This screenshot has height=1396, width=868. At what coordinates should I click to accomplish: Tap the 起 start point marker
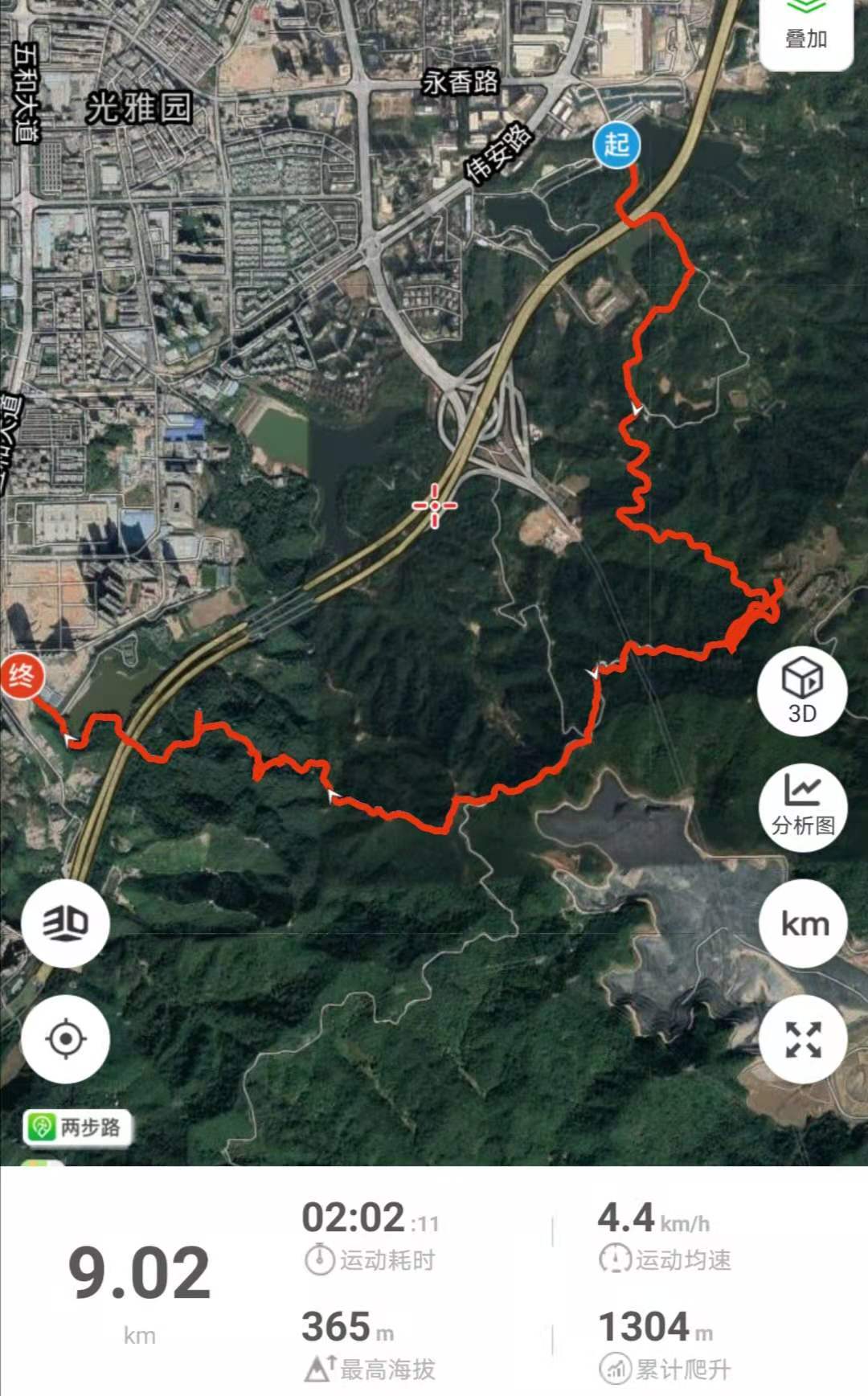(x=616, y=145)
